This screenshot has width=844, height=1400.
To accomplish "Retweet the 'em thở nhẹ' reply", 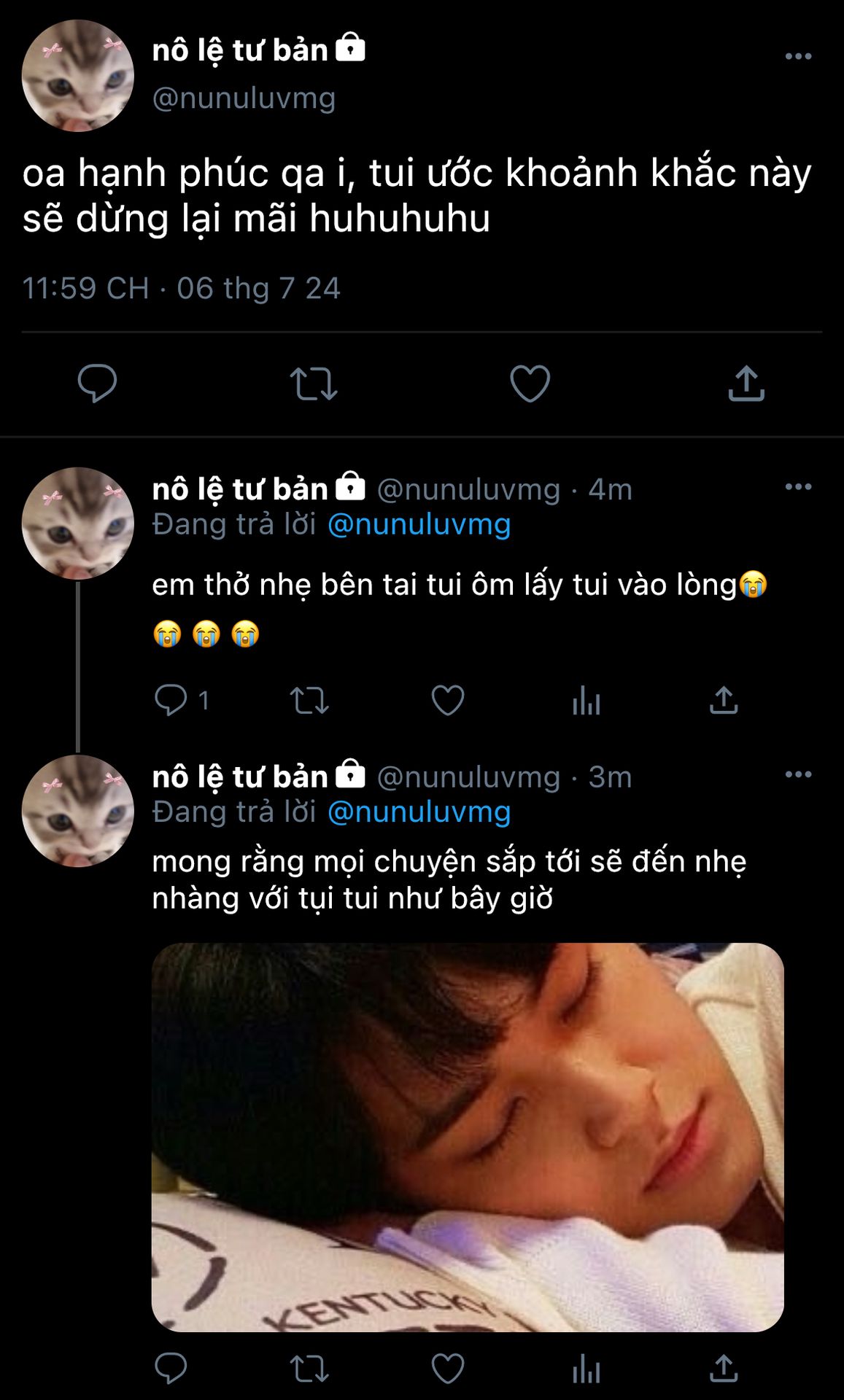I will click(x=309, y=701).
